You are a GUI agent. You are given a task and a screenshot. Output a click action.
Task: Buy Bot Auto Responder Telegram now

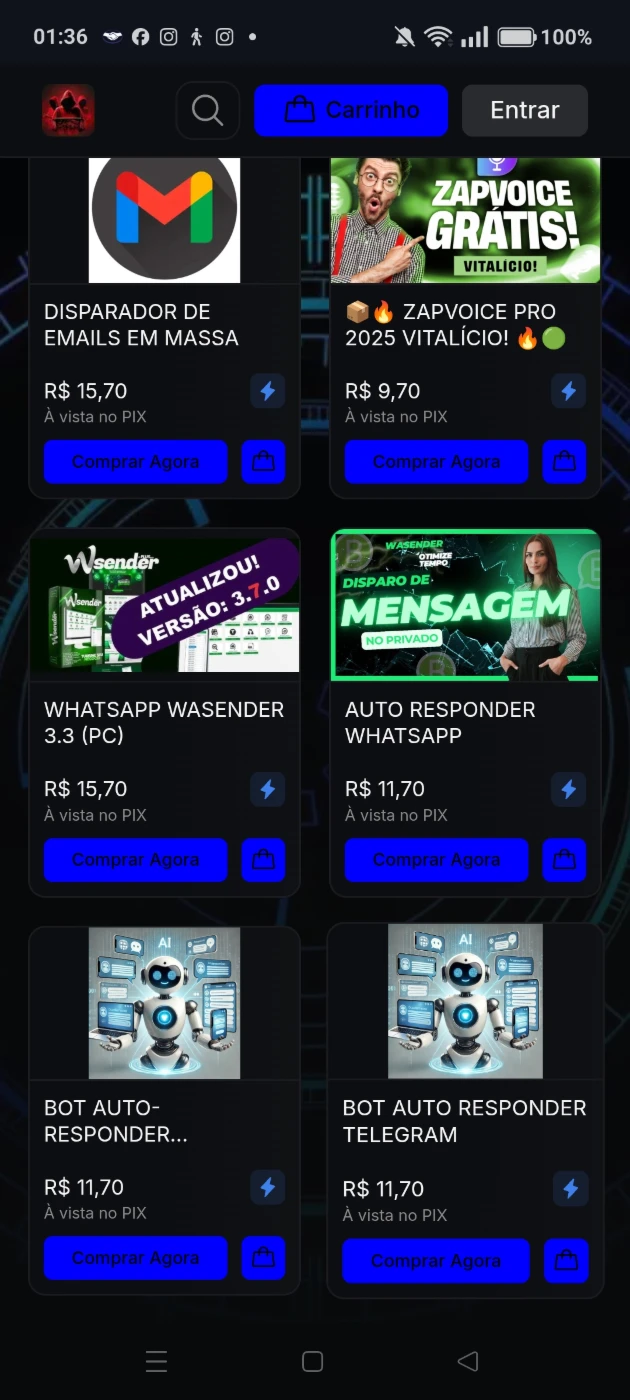coord(436,1261)
